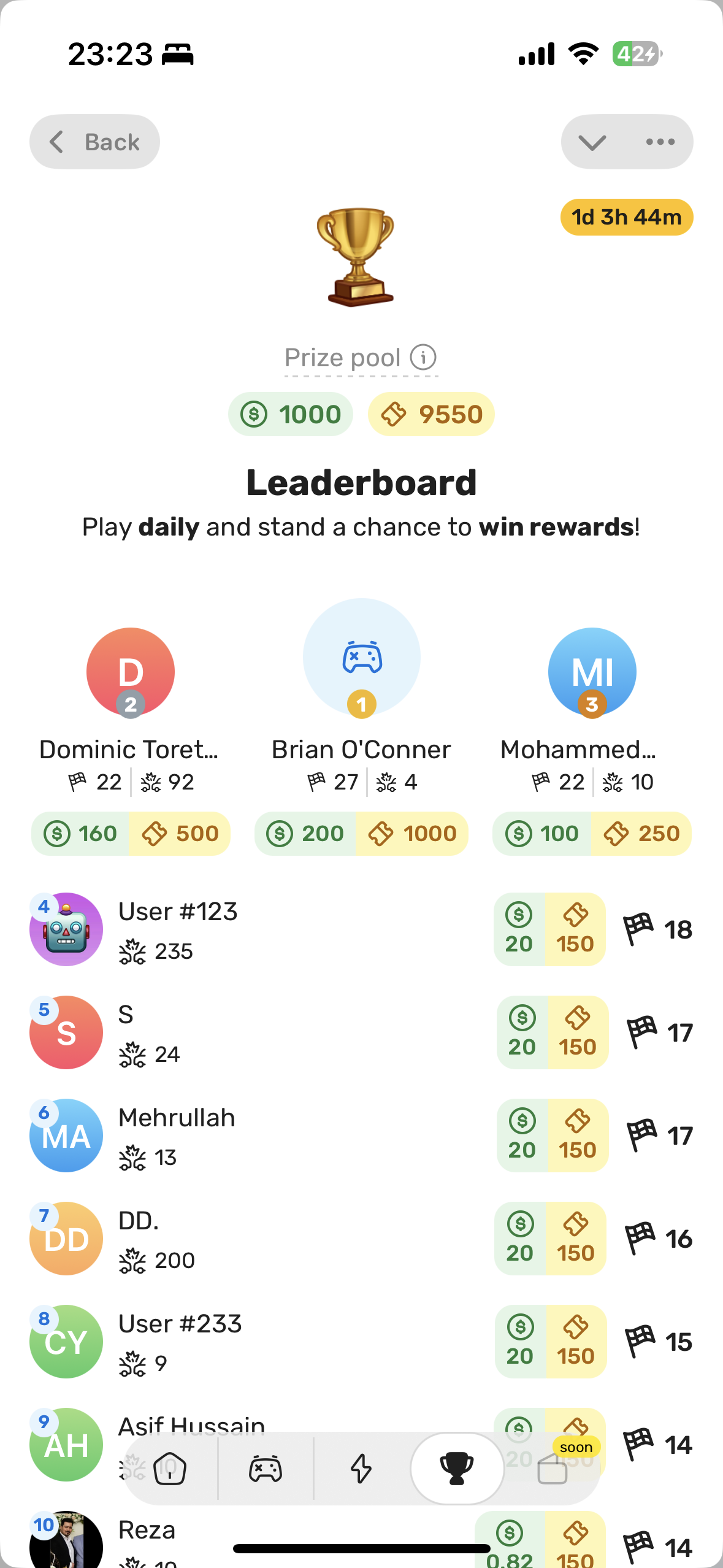Tap the green 1000 coin prize badge
The width and height of the screenshot is (723, 1568).
pyautogui.click(x=290, y=414)
